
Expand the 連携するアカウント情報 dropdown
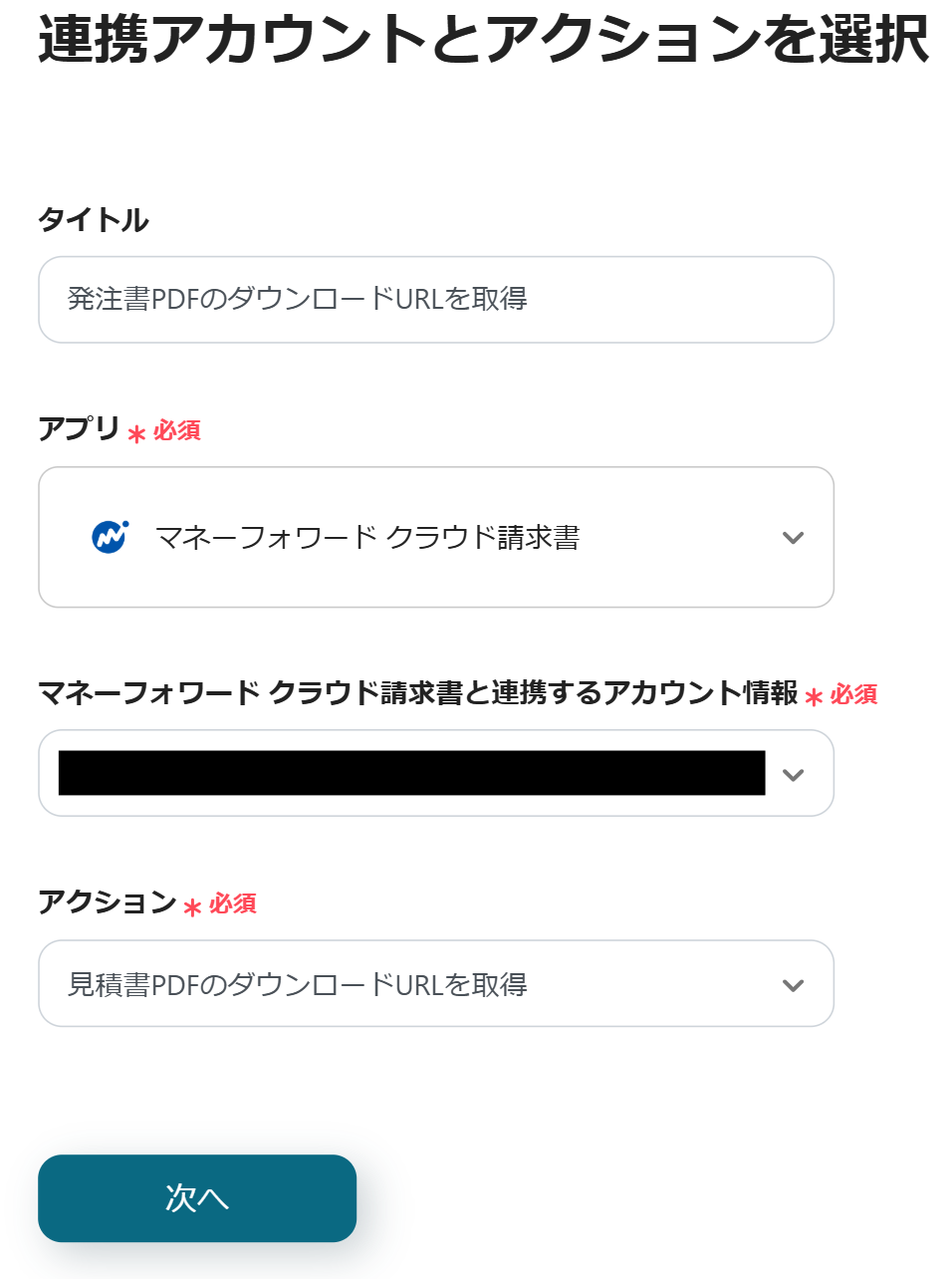point(792,774)
